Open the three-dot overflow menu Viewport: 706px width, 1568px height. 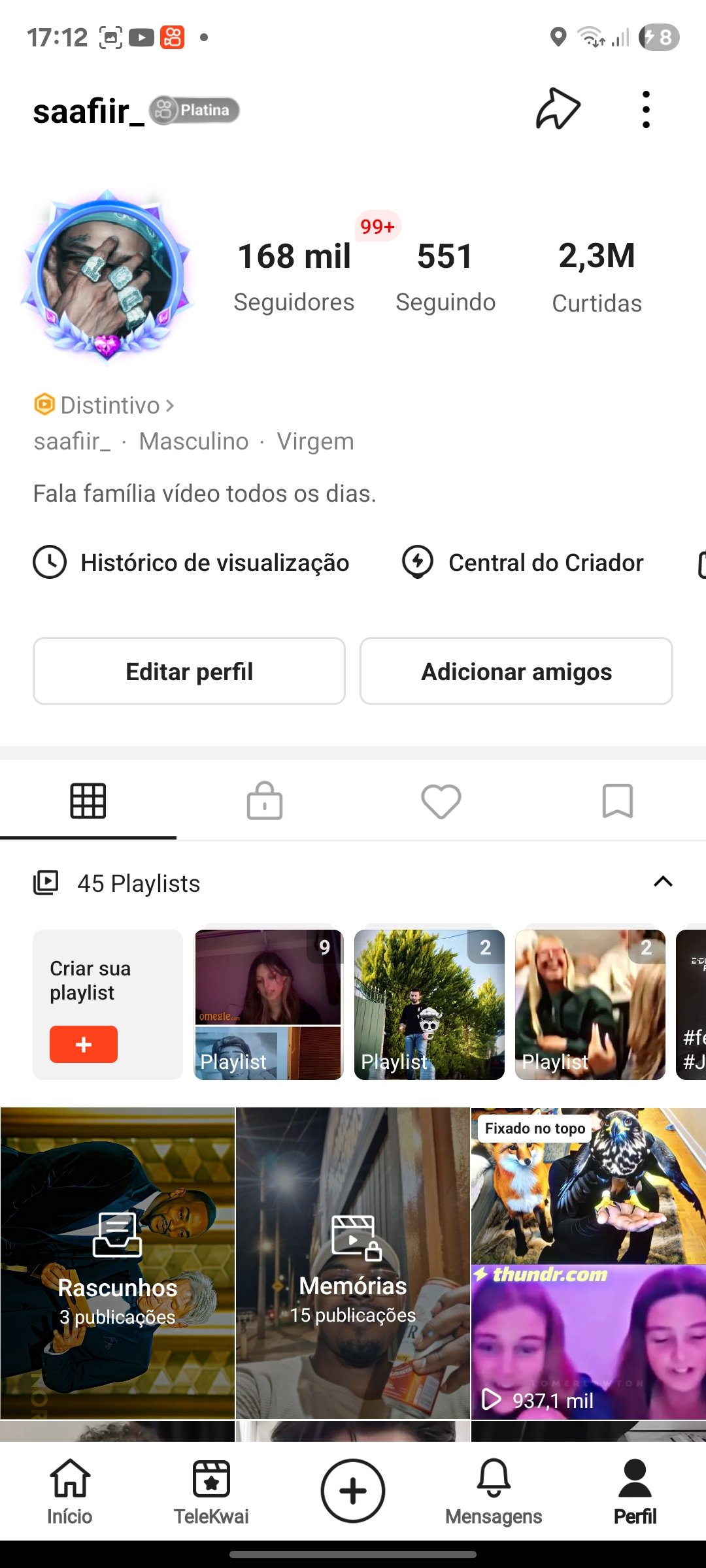point(646,110)
